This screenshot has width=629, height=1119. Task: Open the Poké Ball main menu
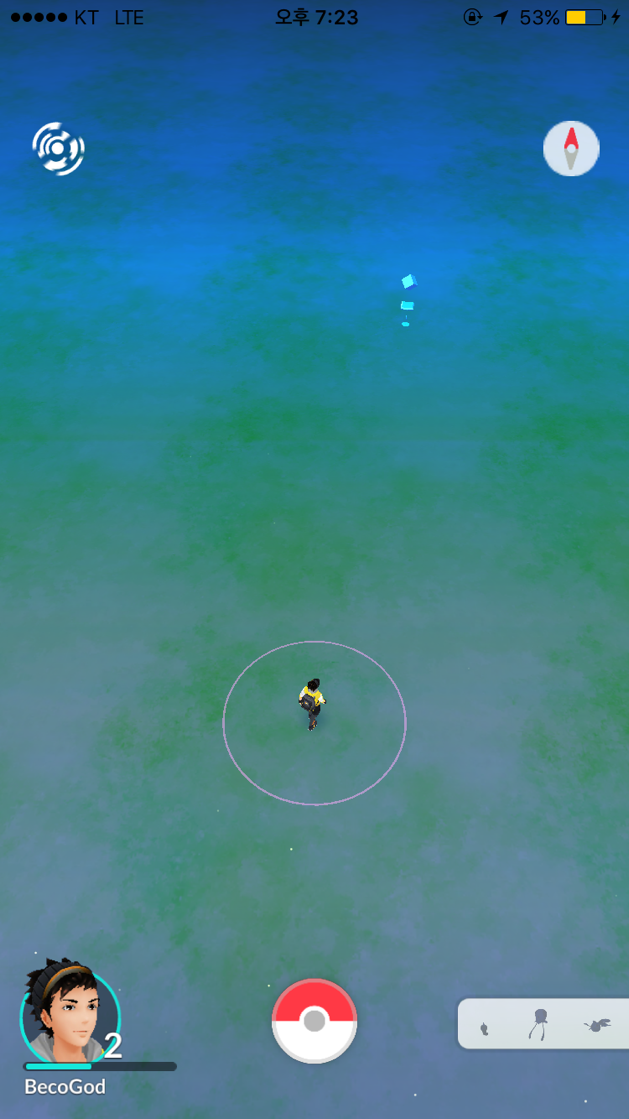point(314,1020)
